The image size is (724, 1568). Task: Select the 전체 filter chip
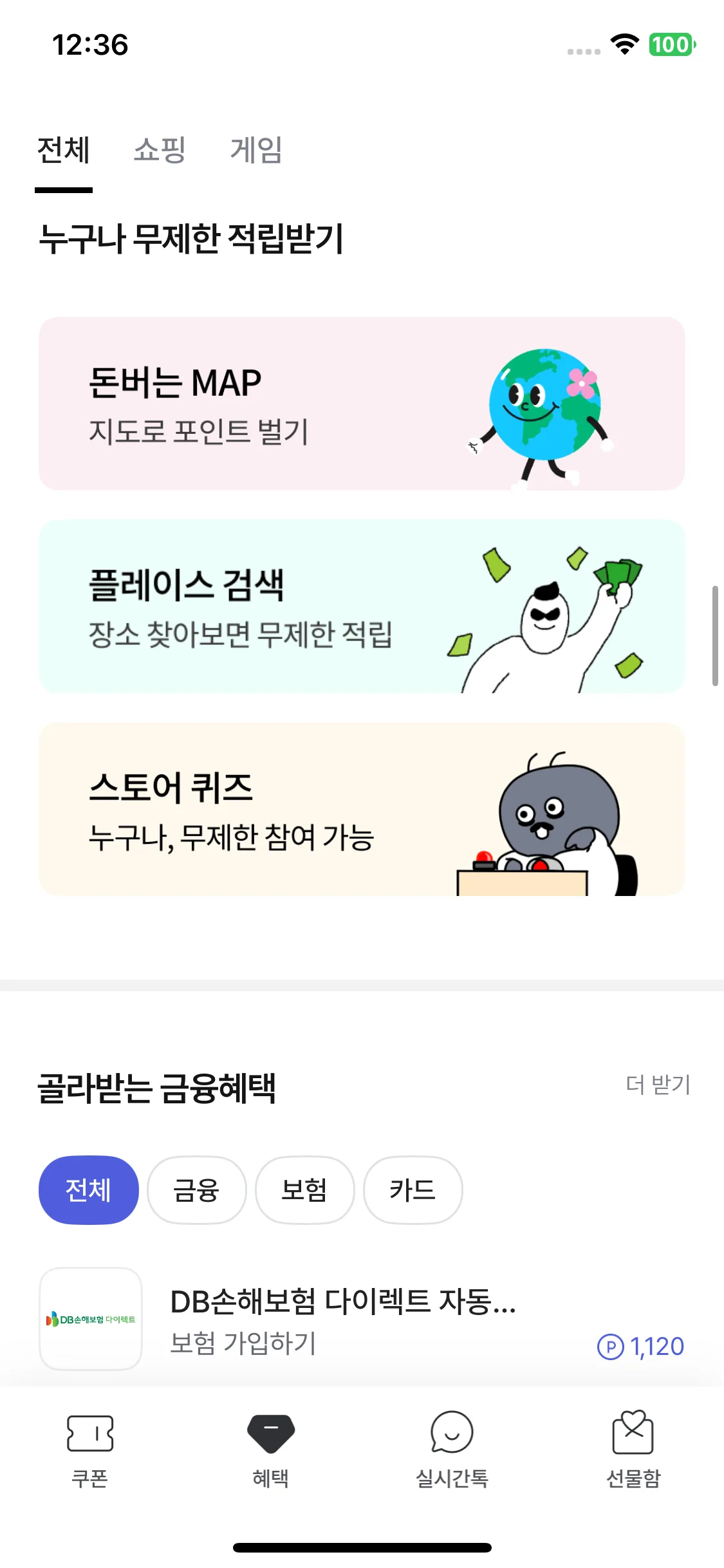[x=89, y=1190]
